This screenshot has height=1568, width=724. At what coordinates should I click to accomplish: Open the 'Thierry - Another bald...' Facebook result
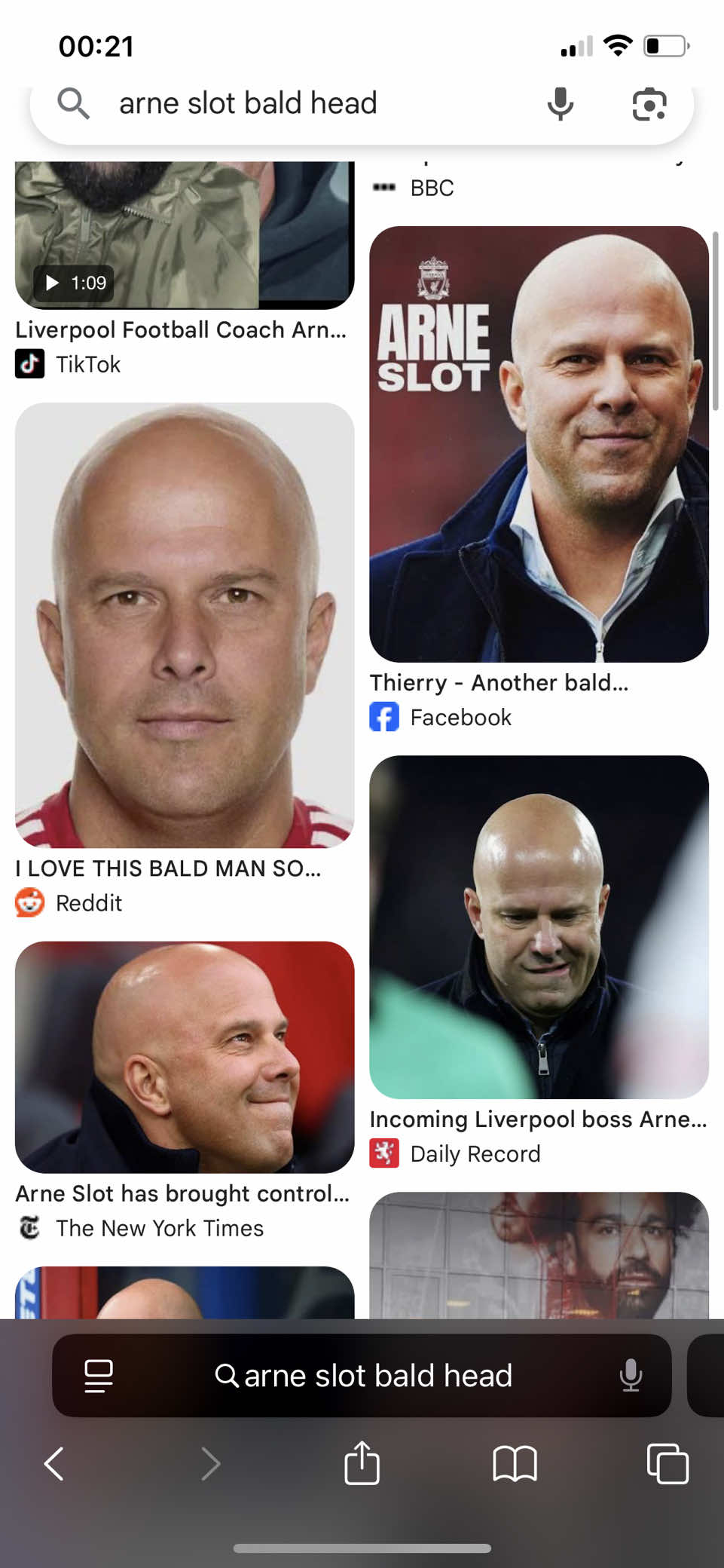[x=538, y=445]
